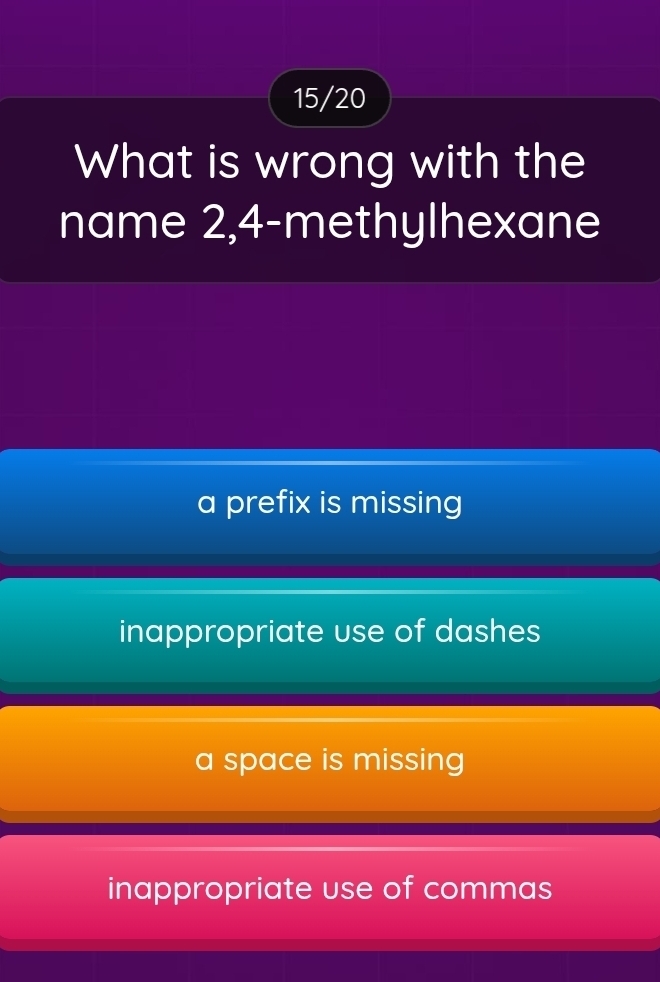Screen dimensions: 660x982
Task: Choose 'inappropriate use of dashes' answer
Action: pos(330,631)
